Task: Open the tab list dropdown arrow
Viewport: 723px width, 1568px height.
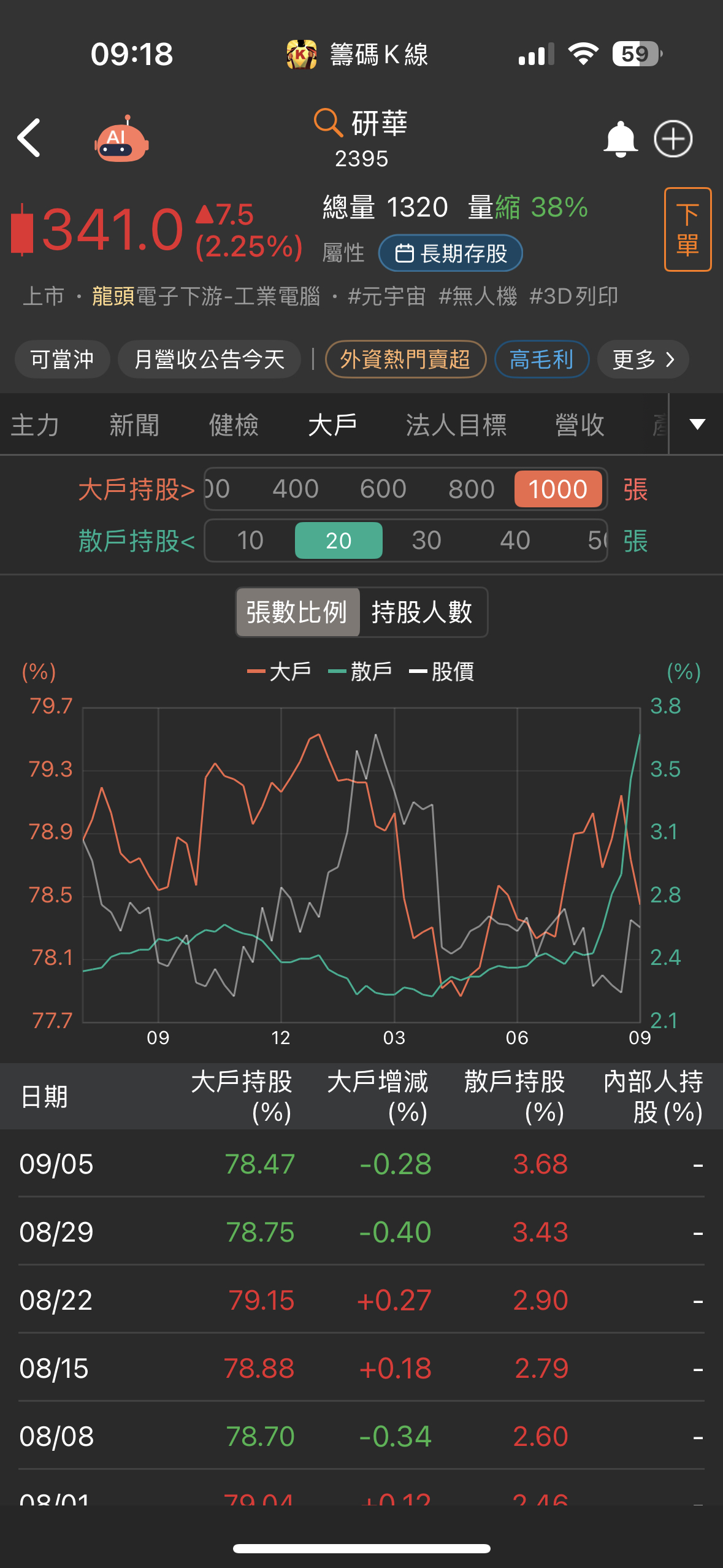Action: [x=697, y=425]
